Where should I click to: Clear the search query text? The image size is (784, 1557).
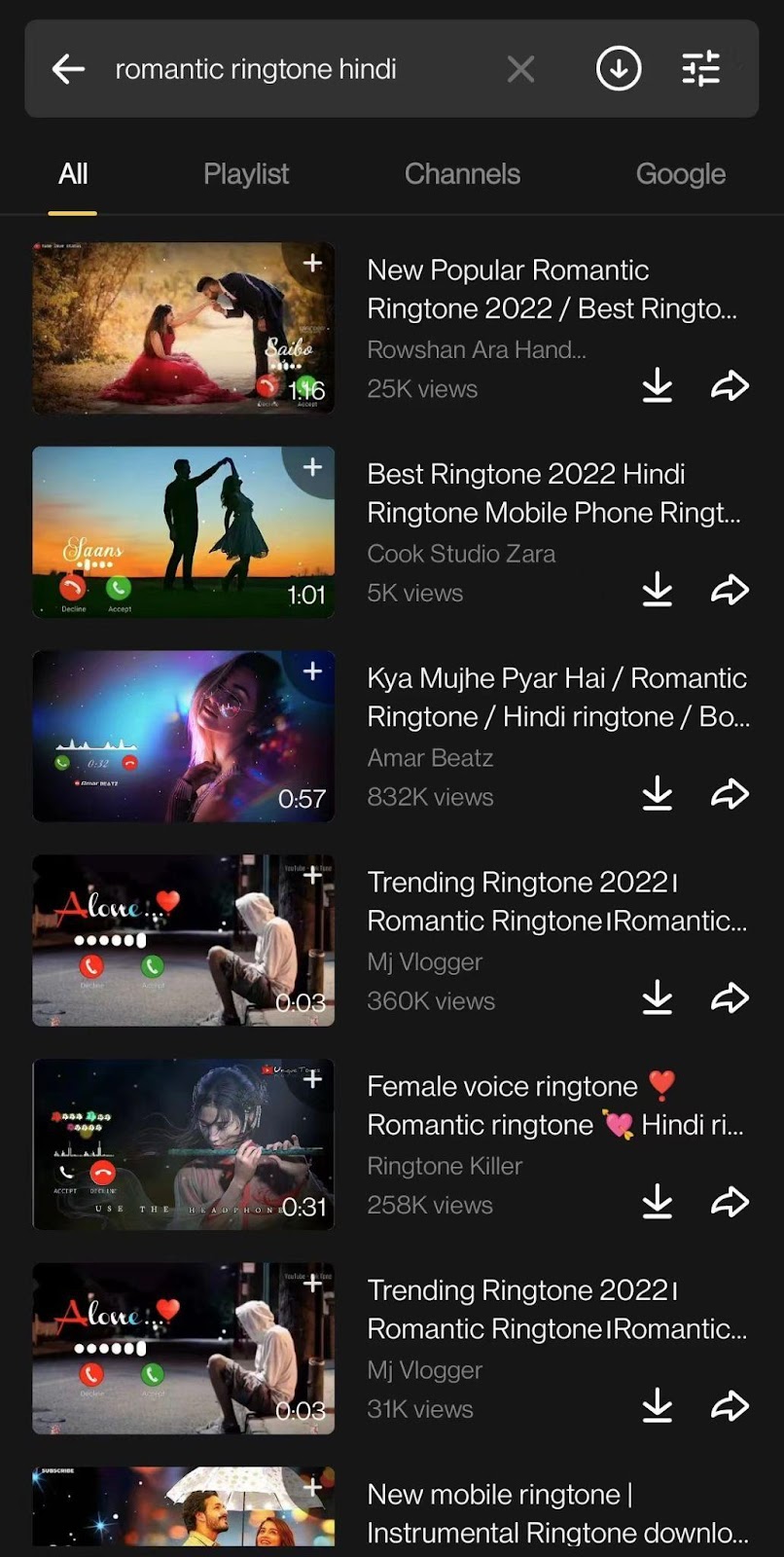click(520, 69)
